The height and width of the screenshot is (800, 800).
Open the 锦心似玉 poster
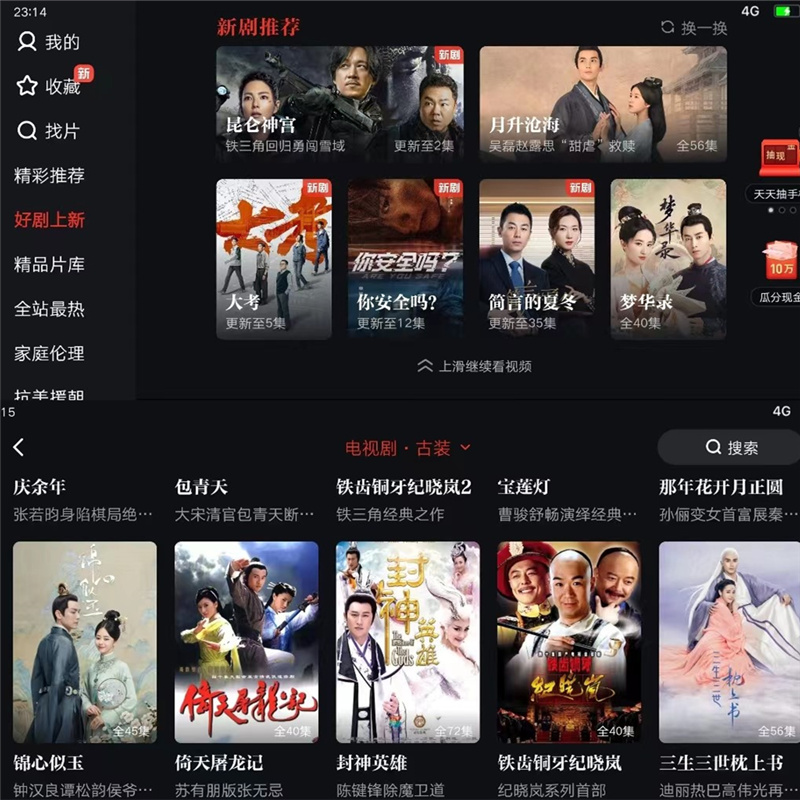[x=85, y=641]
